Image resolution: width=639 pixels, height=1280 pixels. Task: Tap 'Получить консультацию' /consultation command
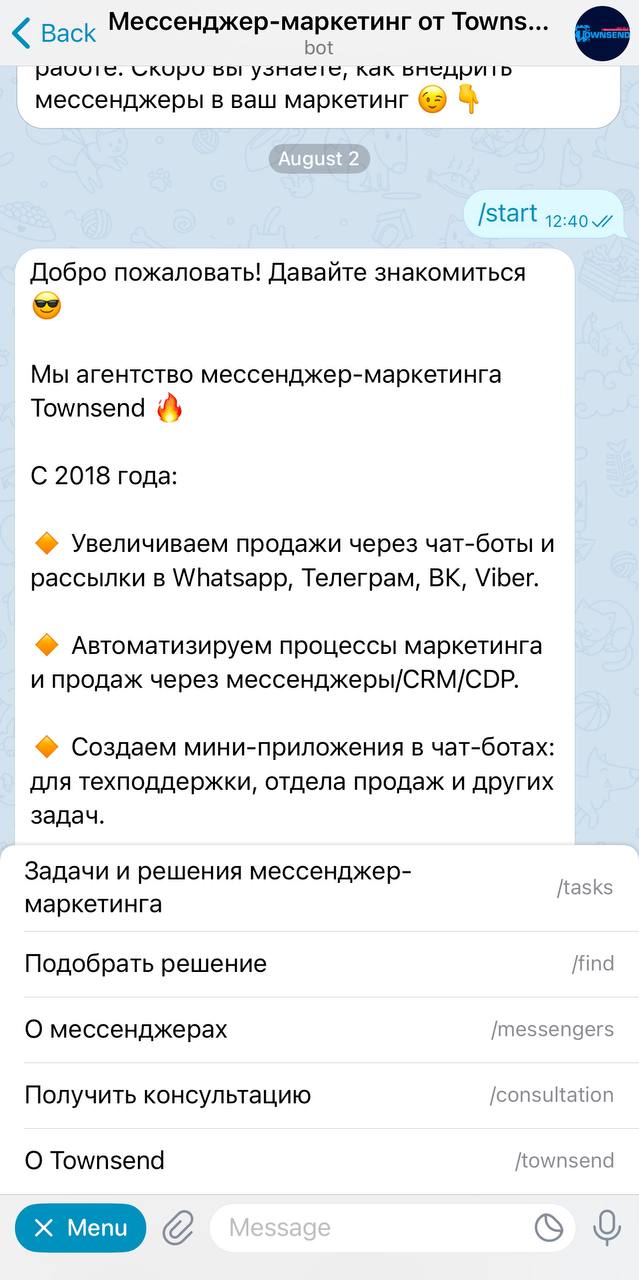pos(319,1095)
